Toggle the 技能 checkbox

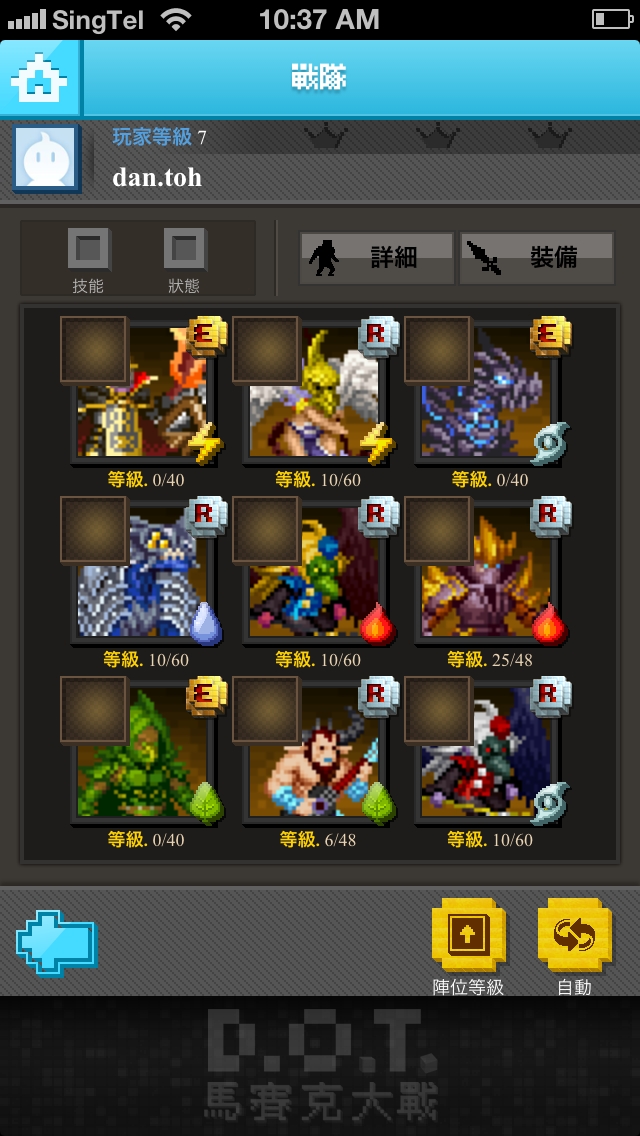point(88,249)
